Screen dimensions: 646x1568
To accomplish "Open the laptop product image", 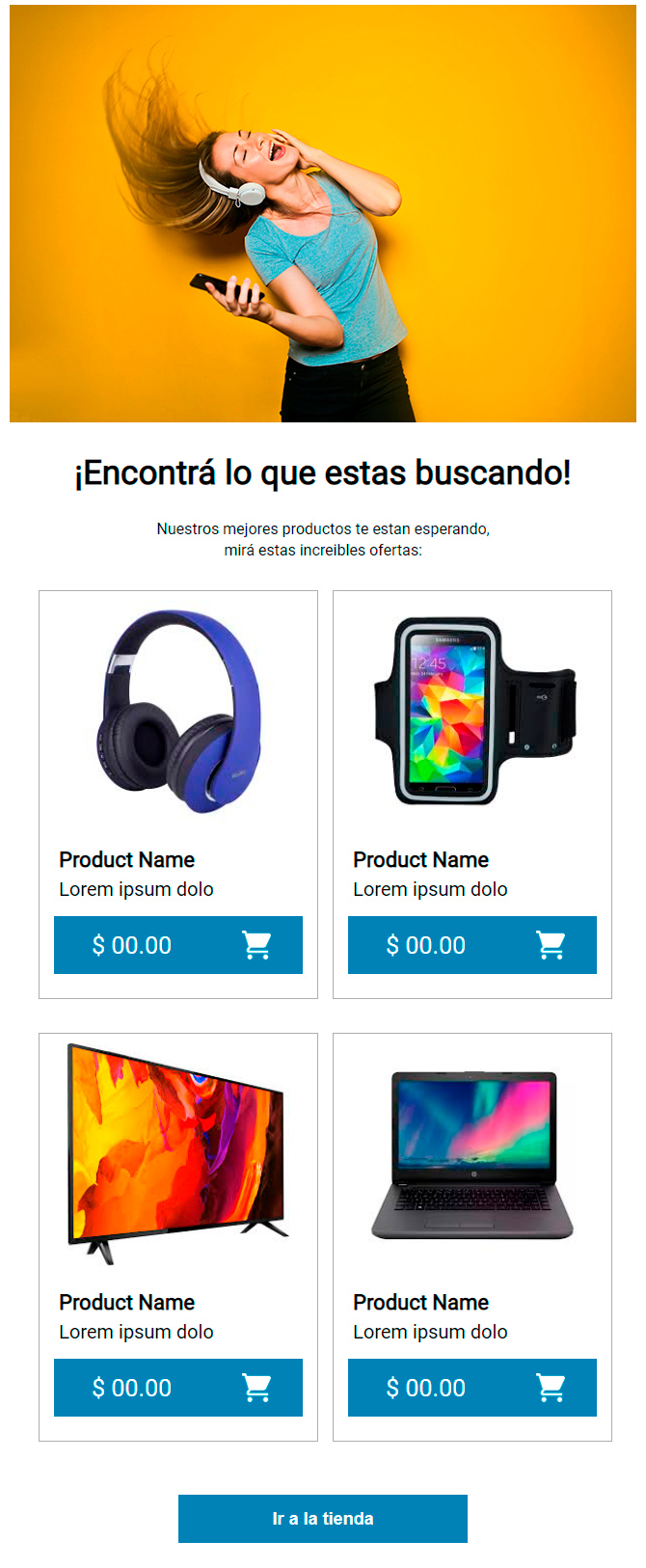I will click(x=472, y=1153).
